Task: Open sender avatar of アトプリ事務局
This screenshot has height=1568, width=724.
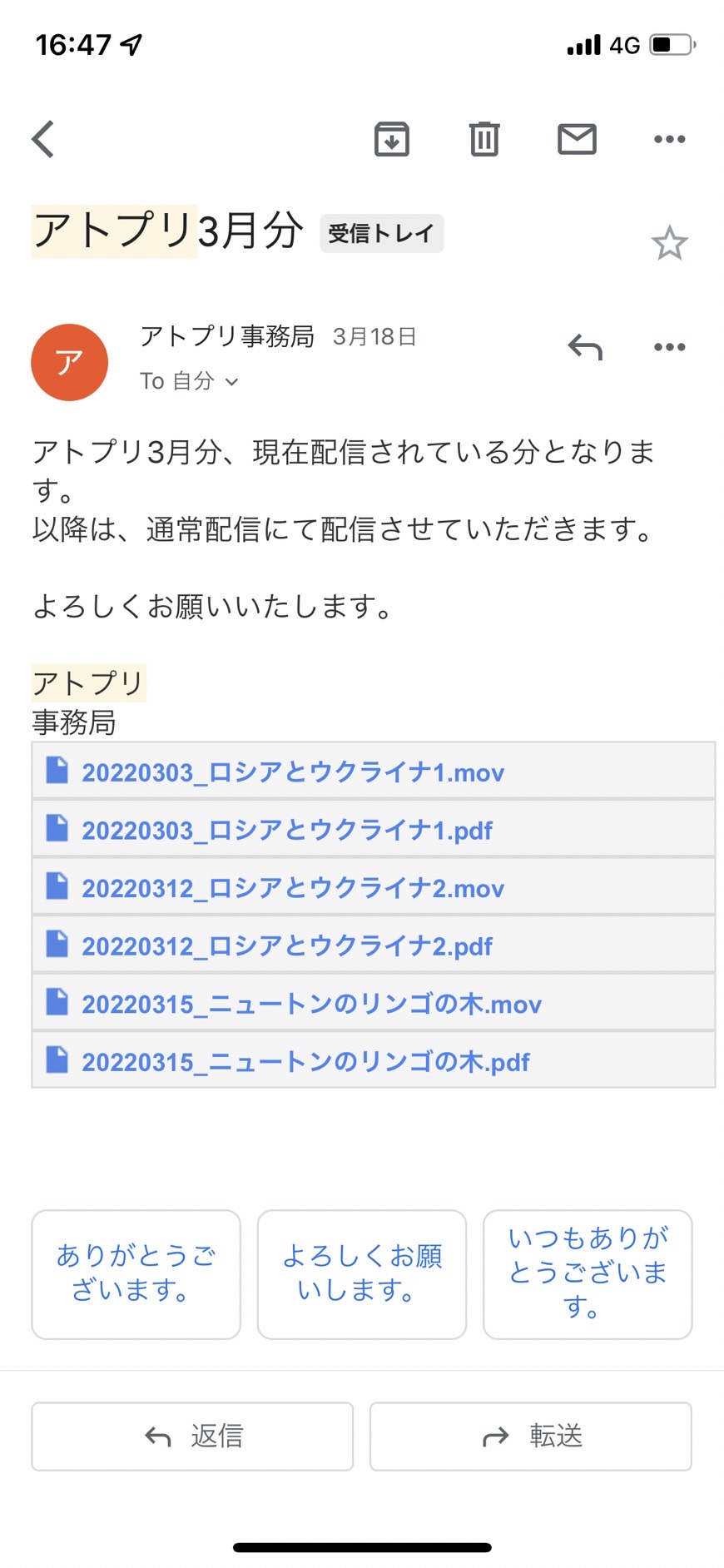Action: pyautogui.click(x=69, y=362)
